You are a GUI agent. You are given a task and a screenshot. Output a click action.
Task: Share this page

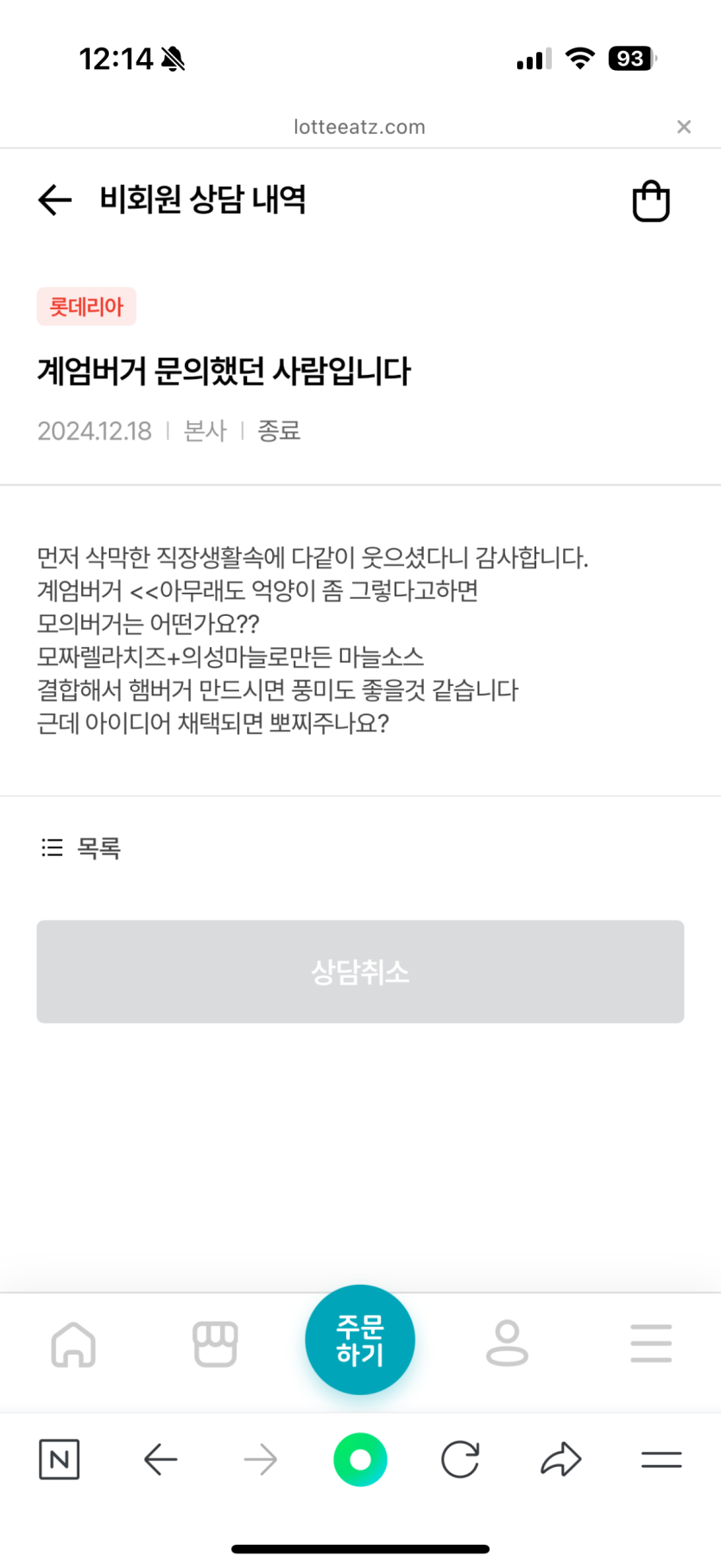click(x=561, y=1460)
